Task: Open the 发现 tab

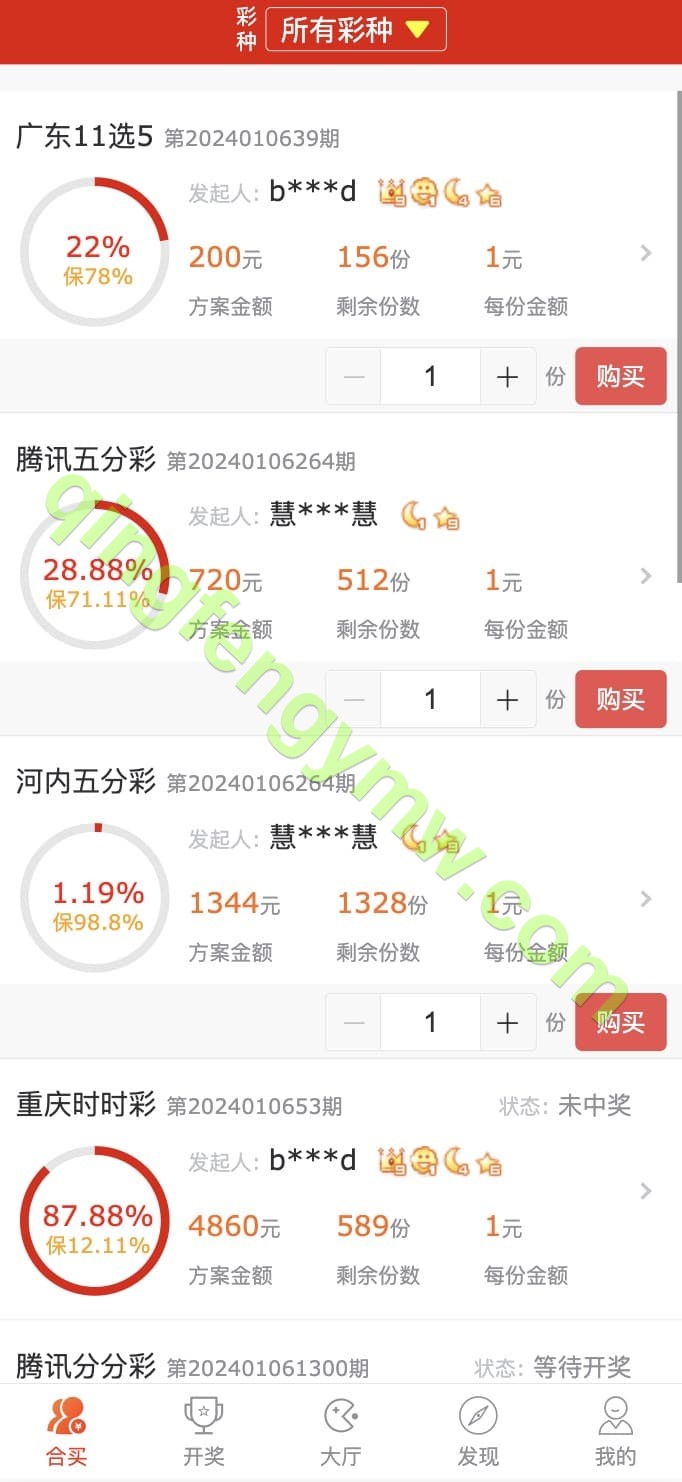Action: click(478, 1432)
